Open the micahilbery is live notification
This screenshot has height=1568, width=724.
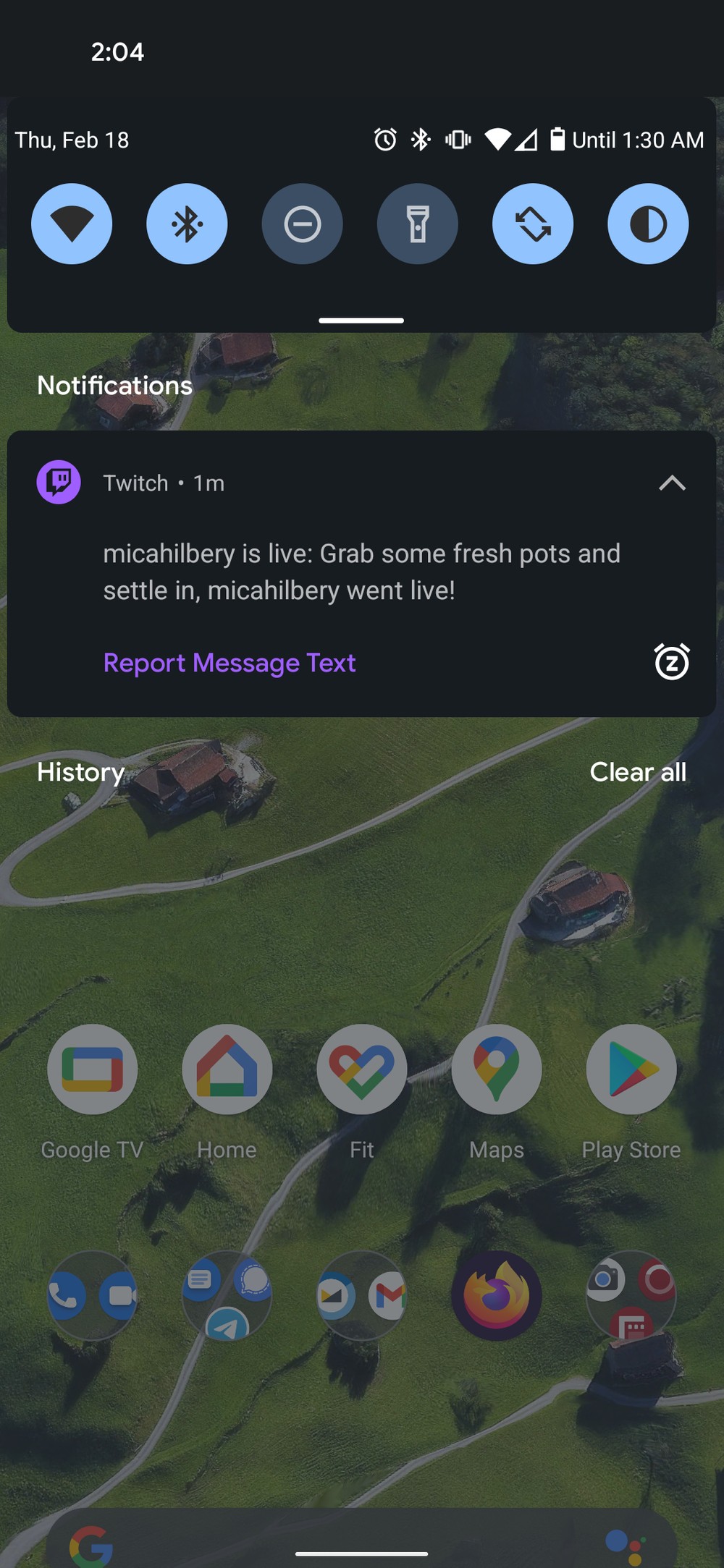[361, 572]
